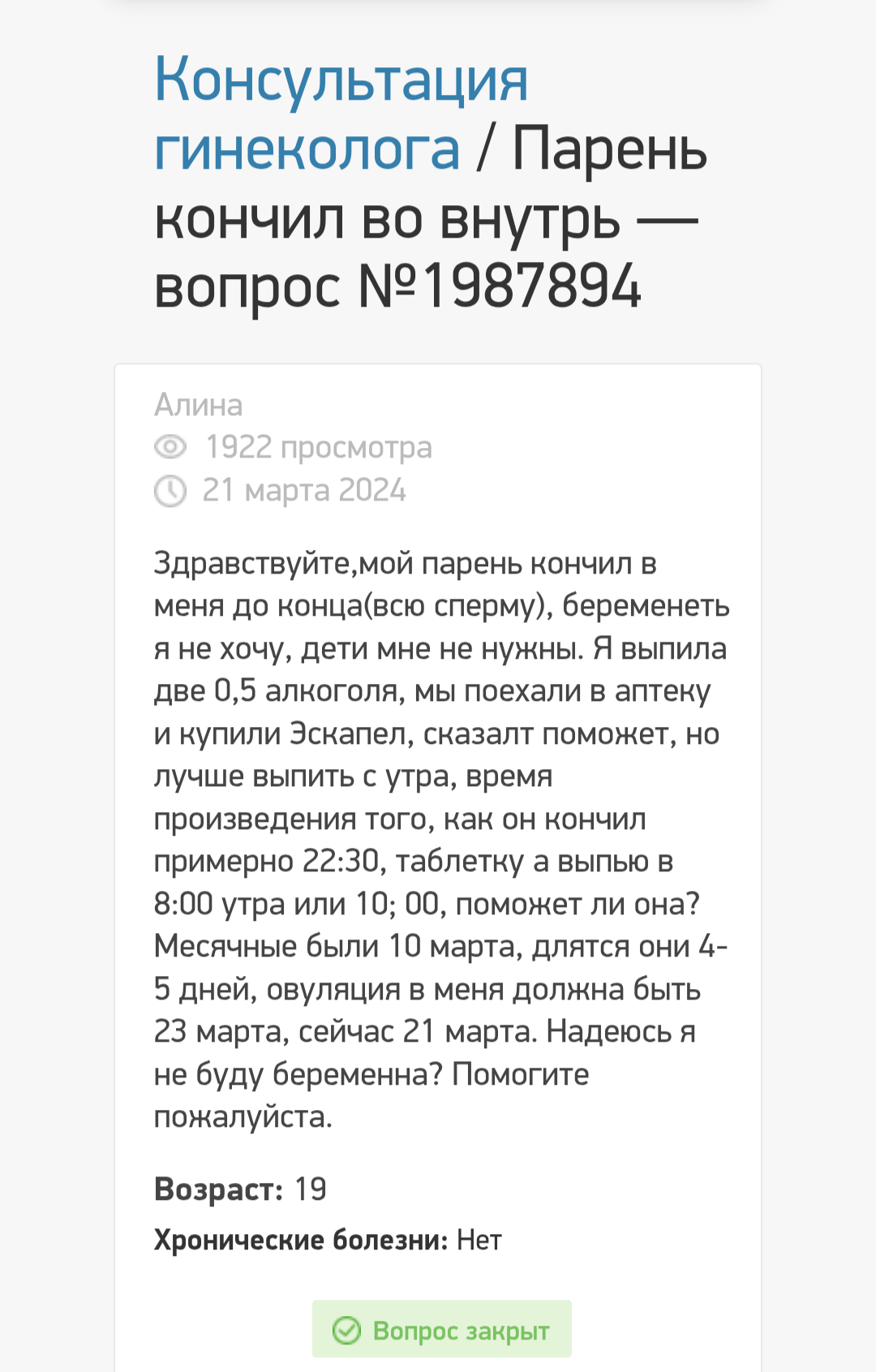Viewport: 876px width, 1372px height.
Task: Tap the Вопрос закрыт badge
Action: [442, 1329]
